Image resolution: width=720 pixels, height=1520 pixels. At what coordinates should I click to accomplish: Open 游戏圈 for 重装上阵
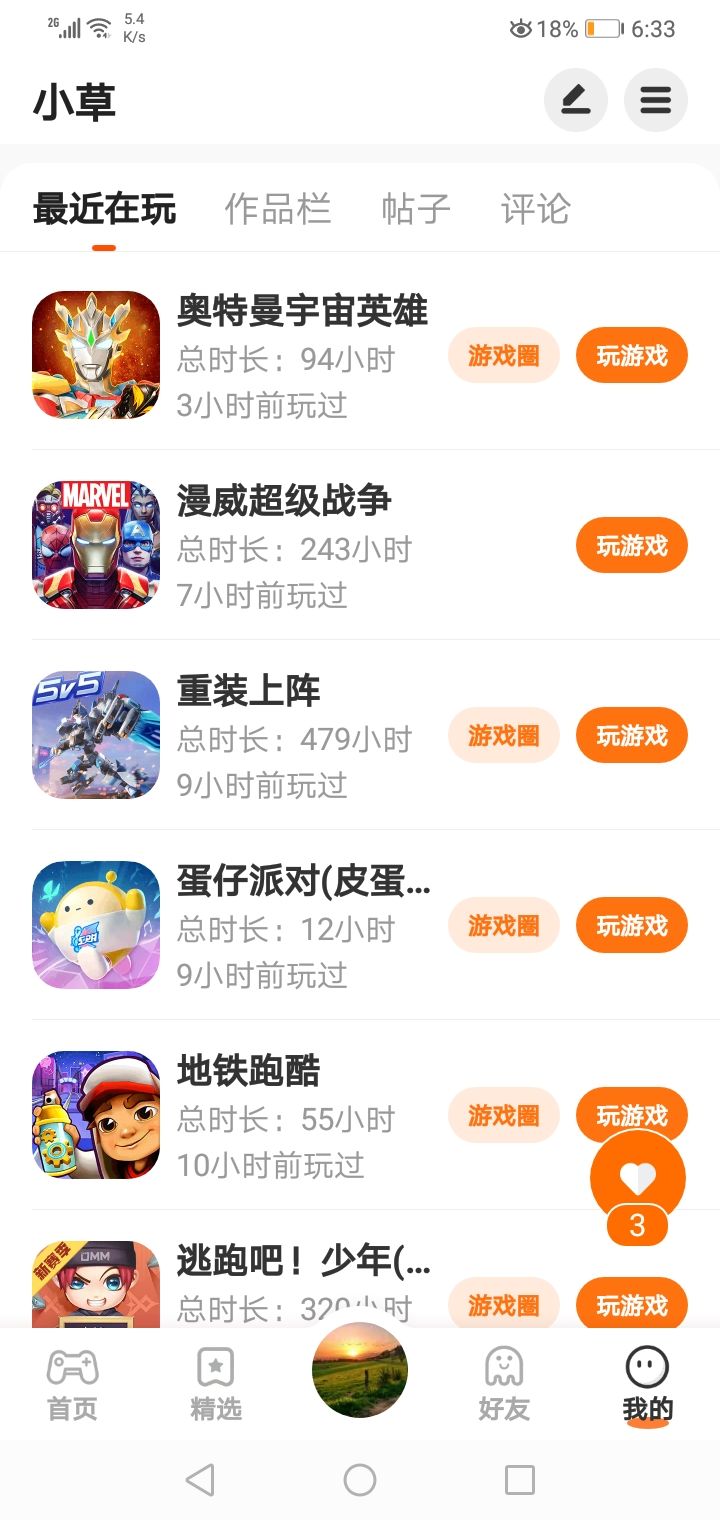click(503, 735)
